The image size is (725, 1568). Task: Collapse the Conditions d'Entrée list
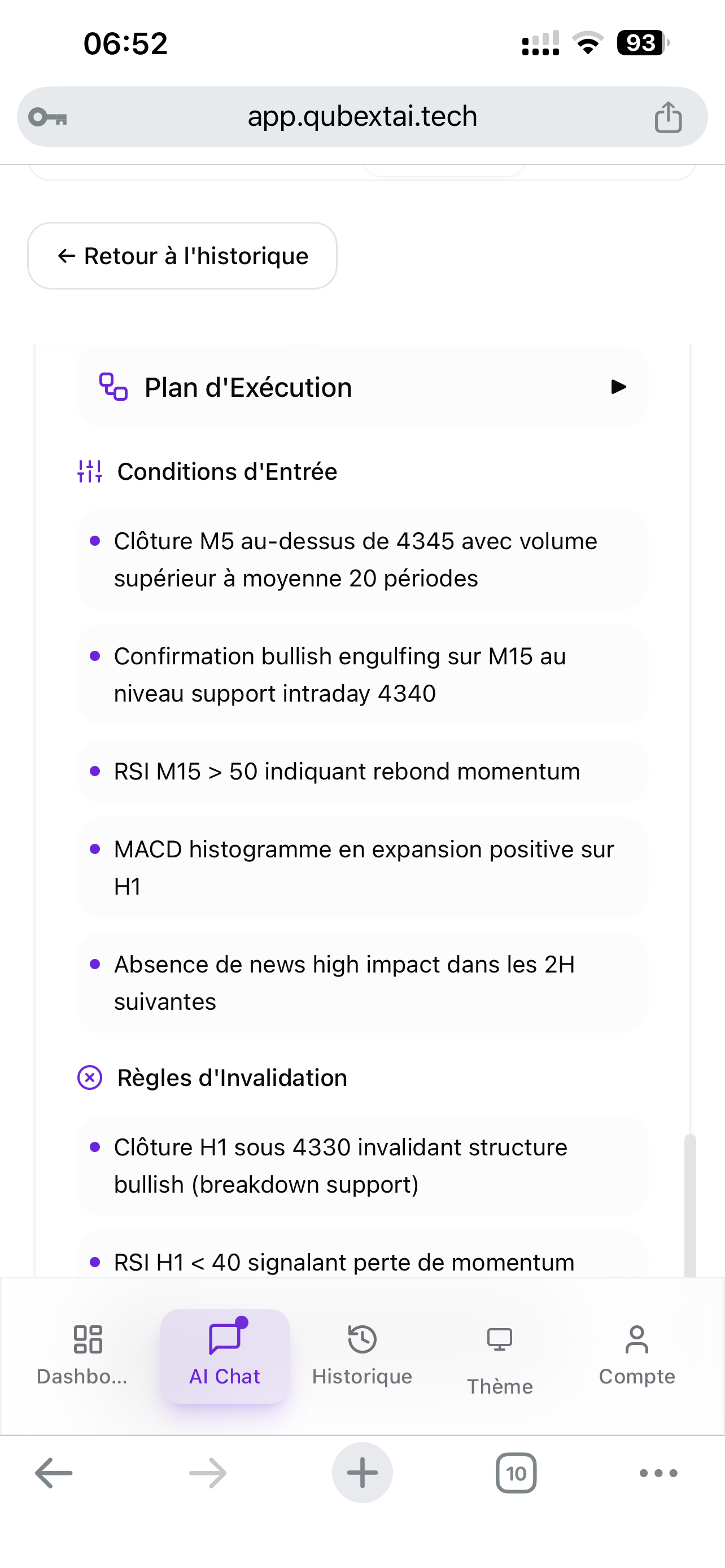pyautogui.click(x=227, y=471)
